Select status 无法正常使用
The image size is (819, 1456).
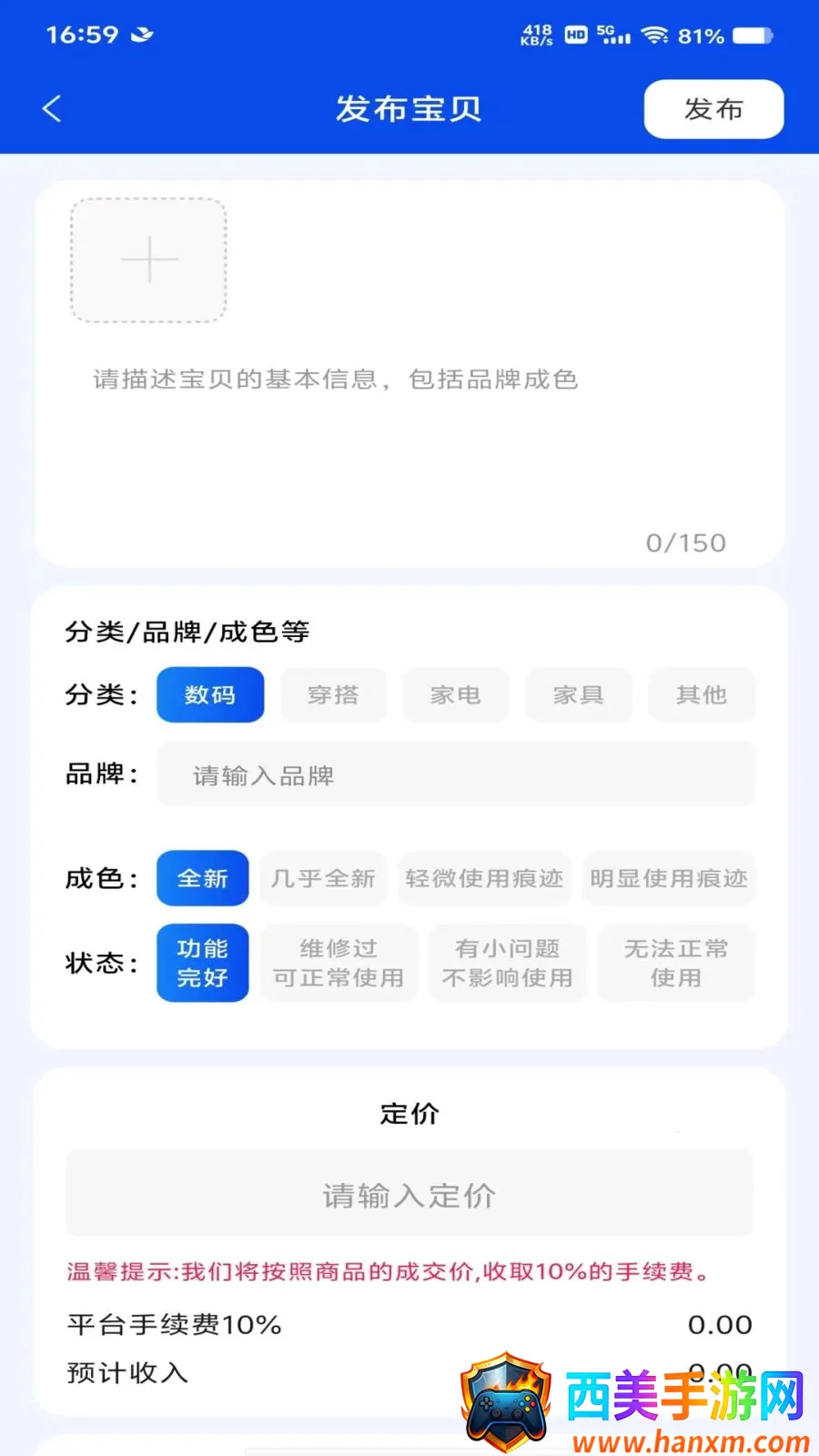click(676, 963)
